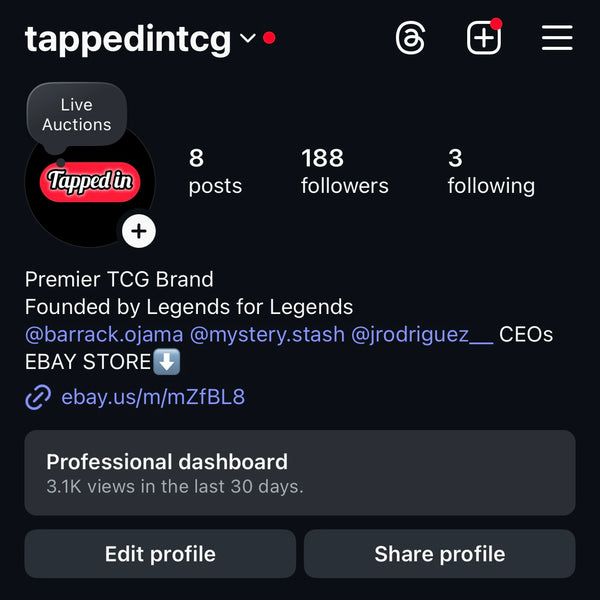
Task: View the 8 posts count
Action: point(214,171)
